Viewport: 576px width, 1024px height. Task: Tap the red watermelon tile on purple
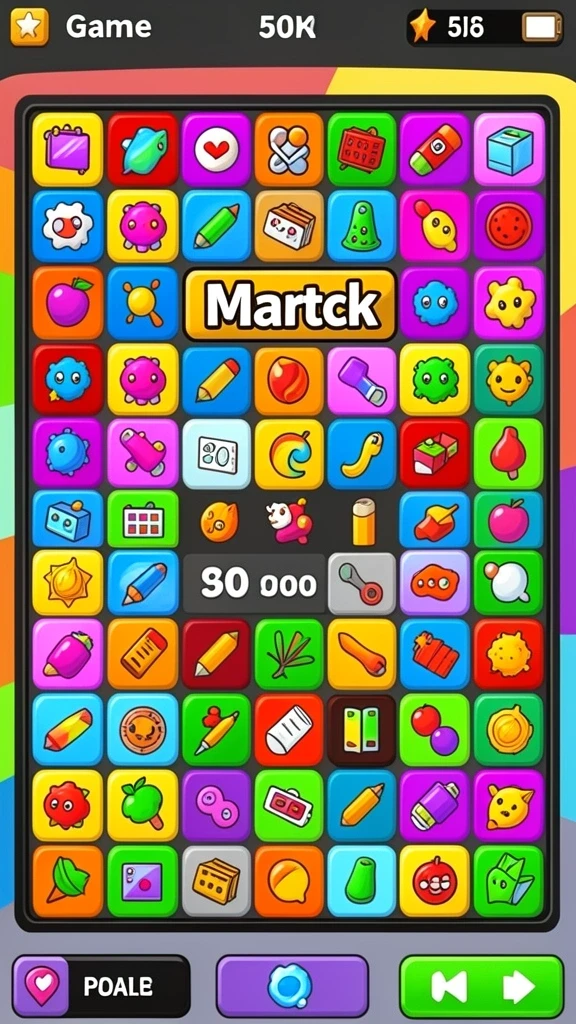(x=509, y=227)
